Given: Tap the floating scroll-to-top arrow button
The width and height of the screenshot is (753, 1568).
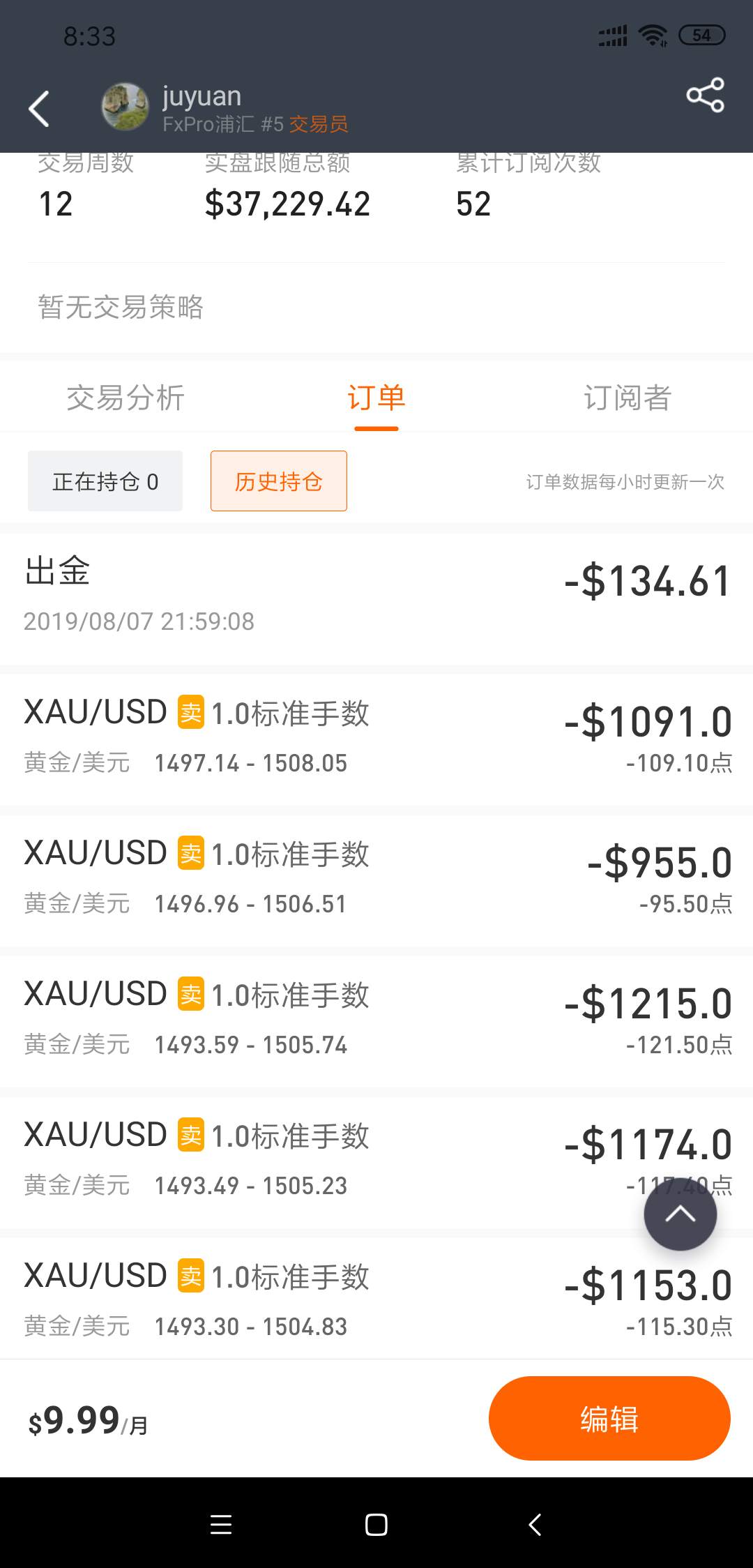Looking at the screenshot, I should (680, 1214).
